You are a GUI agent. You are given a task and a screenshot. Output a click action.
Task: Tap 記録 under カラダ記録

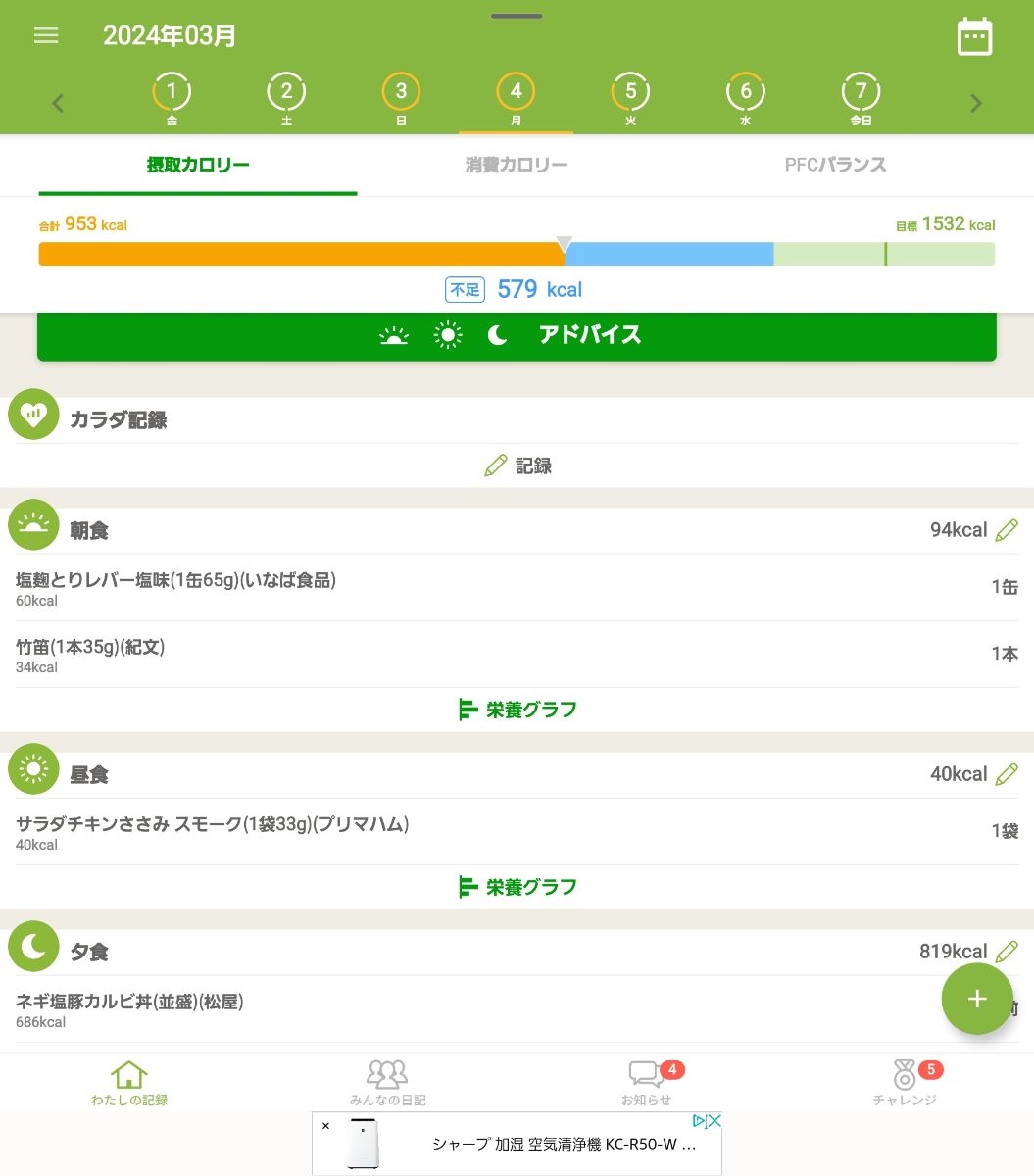(517, 466)
